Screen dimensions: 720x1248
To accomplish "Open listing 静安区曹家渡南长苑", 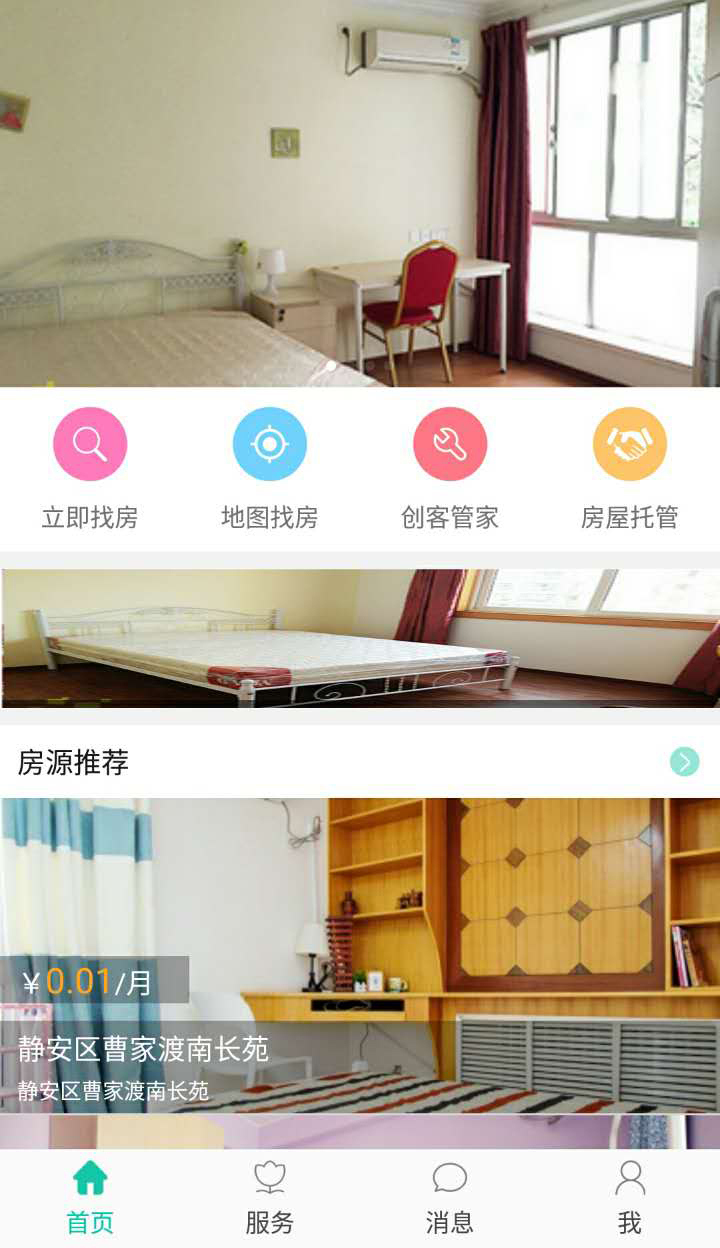I will pos(360,955).
